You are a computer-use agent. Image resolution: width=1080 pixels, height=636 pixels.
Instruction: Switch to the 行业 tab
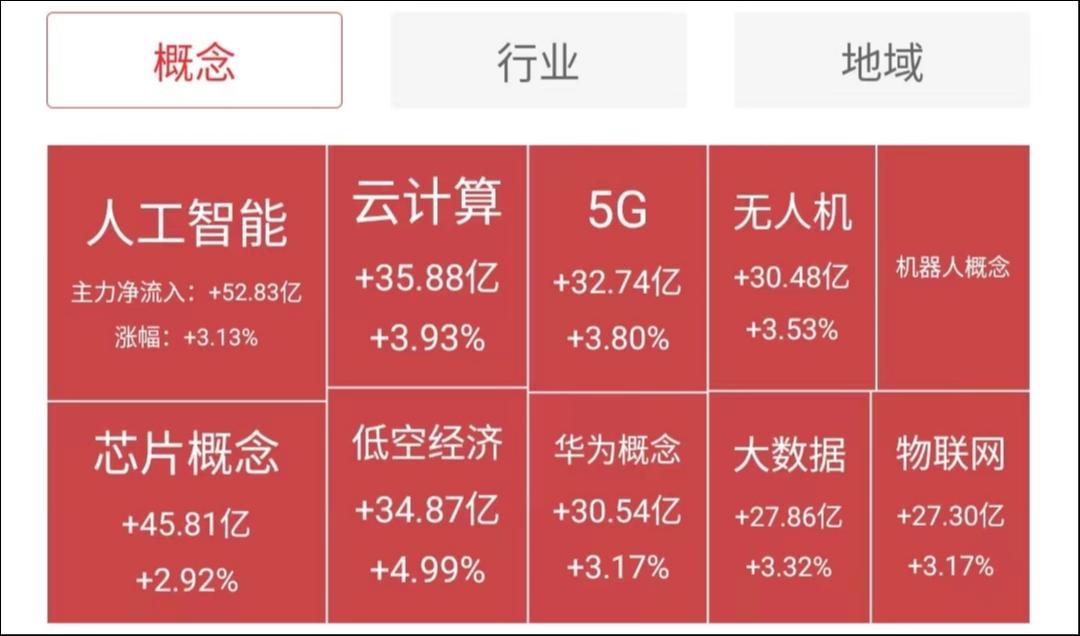pos(538,61)
